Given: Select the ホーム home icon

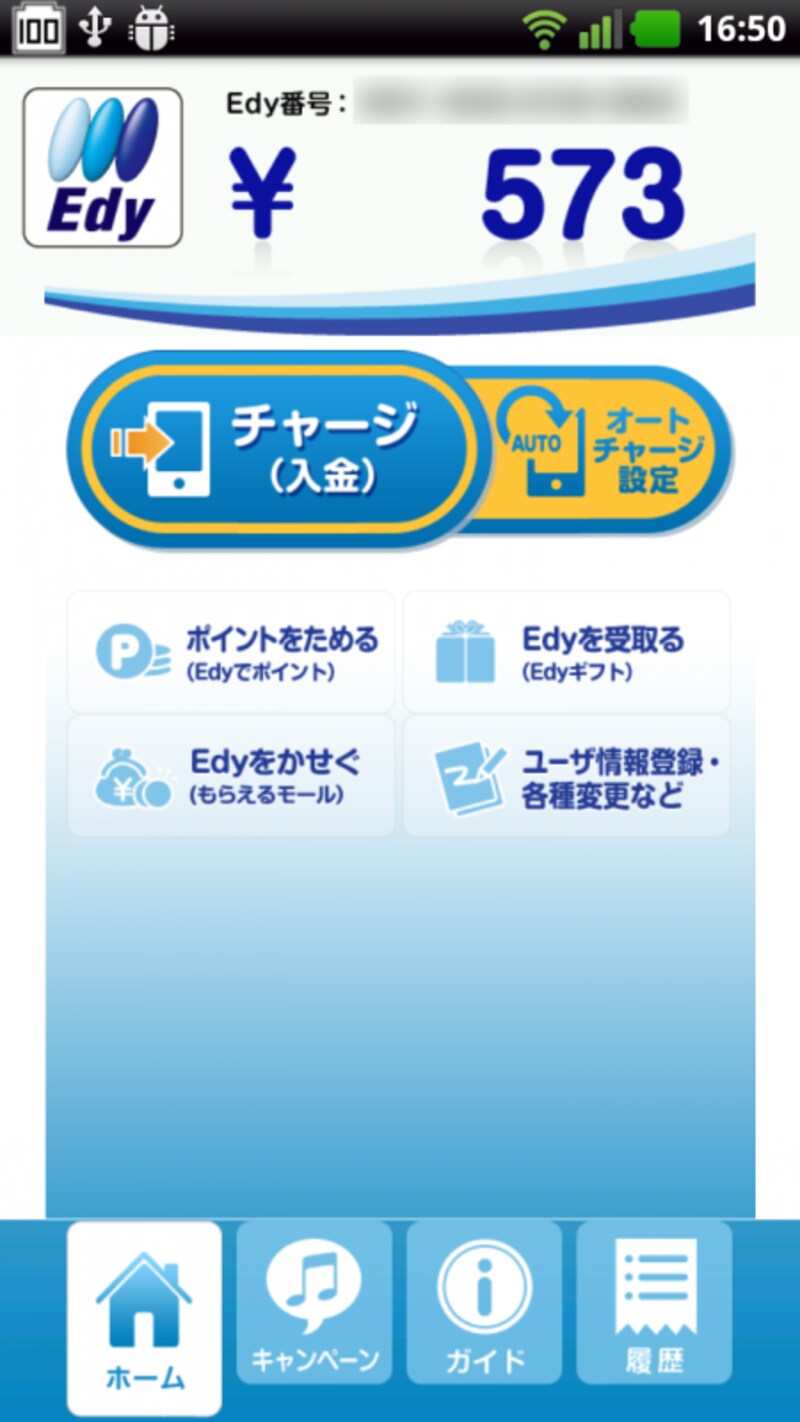Looking at the screenshot, I should pyautogui.click(x=142, y=1300).
